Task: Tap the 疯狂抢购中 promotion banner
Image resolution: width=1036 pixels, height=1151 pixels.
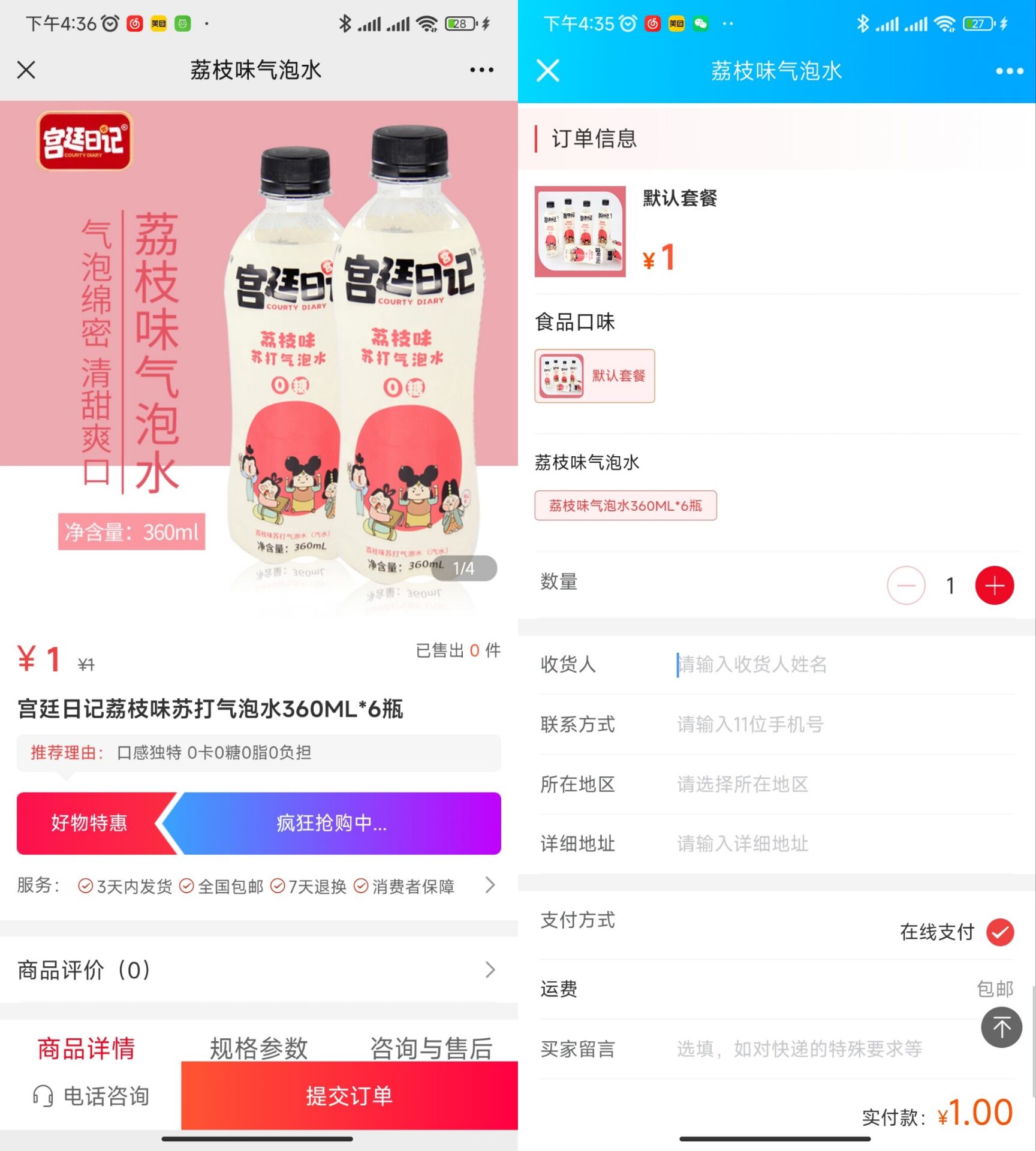Action: pyautogui.click(x=332, y=823)
